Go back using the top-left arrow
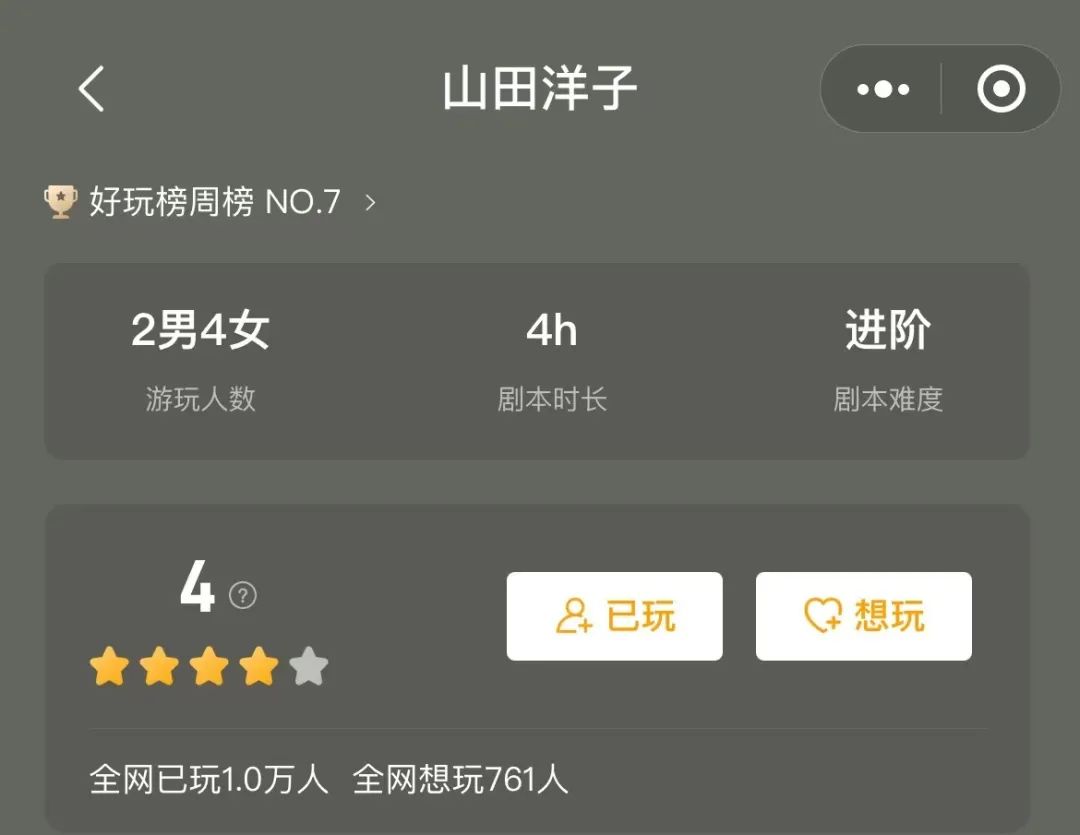The image size is (1080, 835). [91, 89]
